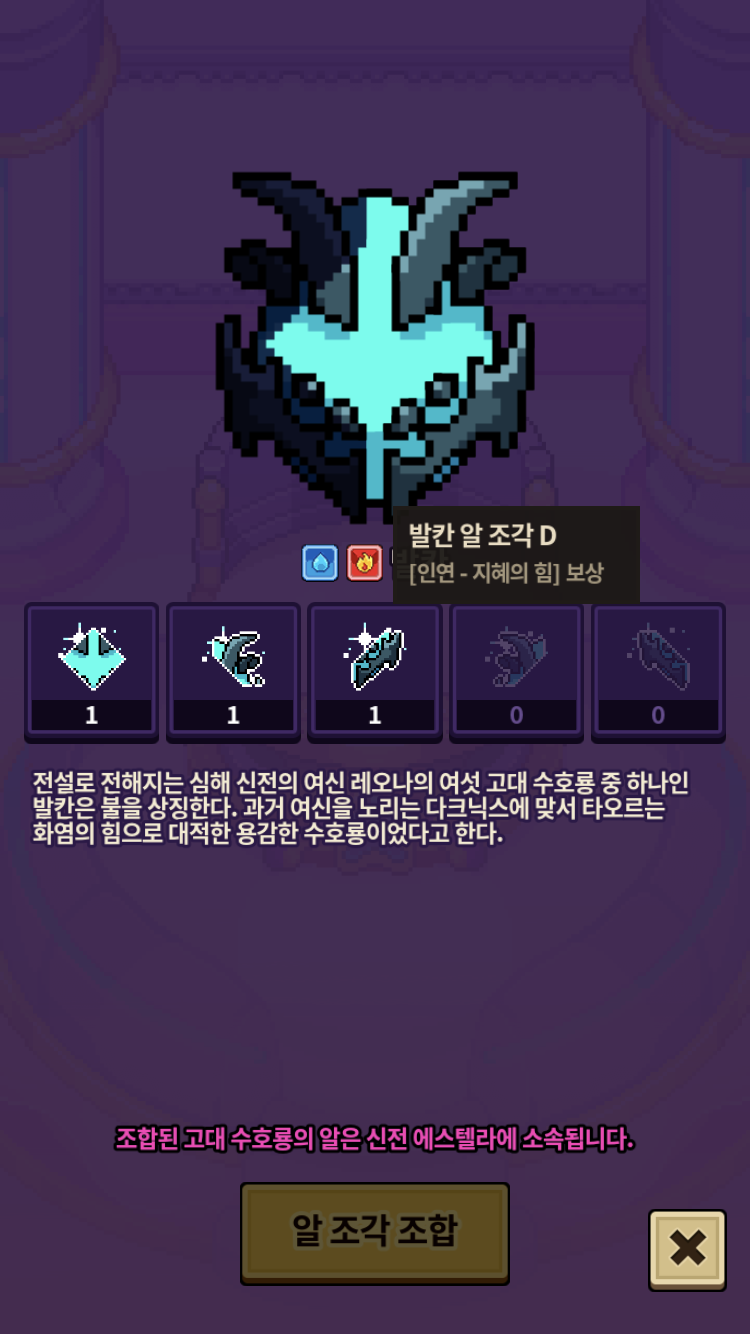The height and width of the screenshot is (1334, 750).
Task: Tap the blue water element icon
Action: (320, 563)
